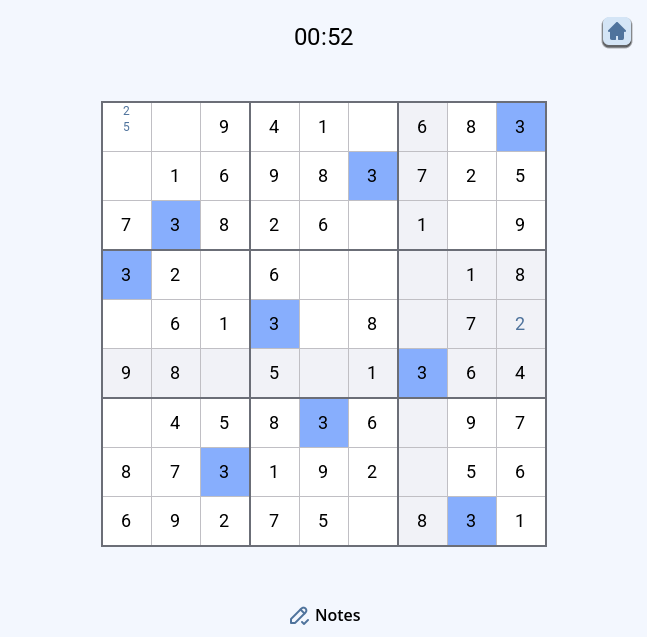Select fifth-row empty cell between 8 and 7
This screenshot has width=647, height=637.
coord(422,324)
